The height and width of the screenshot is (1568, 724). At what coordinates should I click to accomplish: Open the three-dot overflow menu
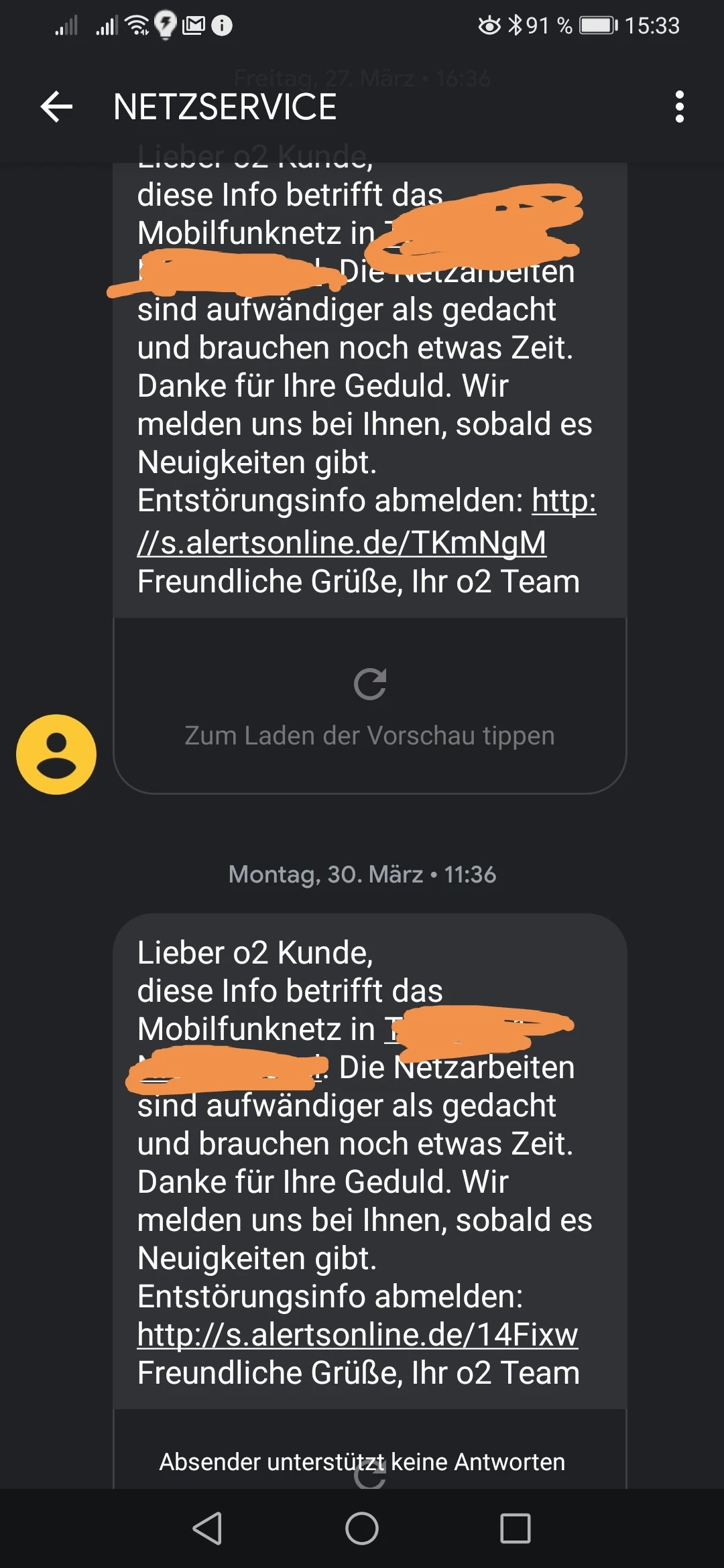click(x=679, y=107)
